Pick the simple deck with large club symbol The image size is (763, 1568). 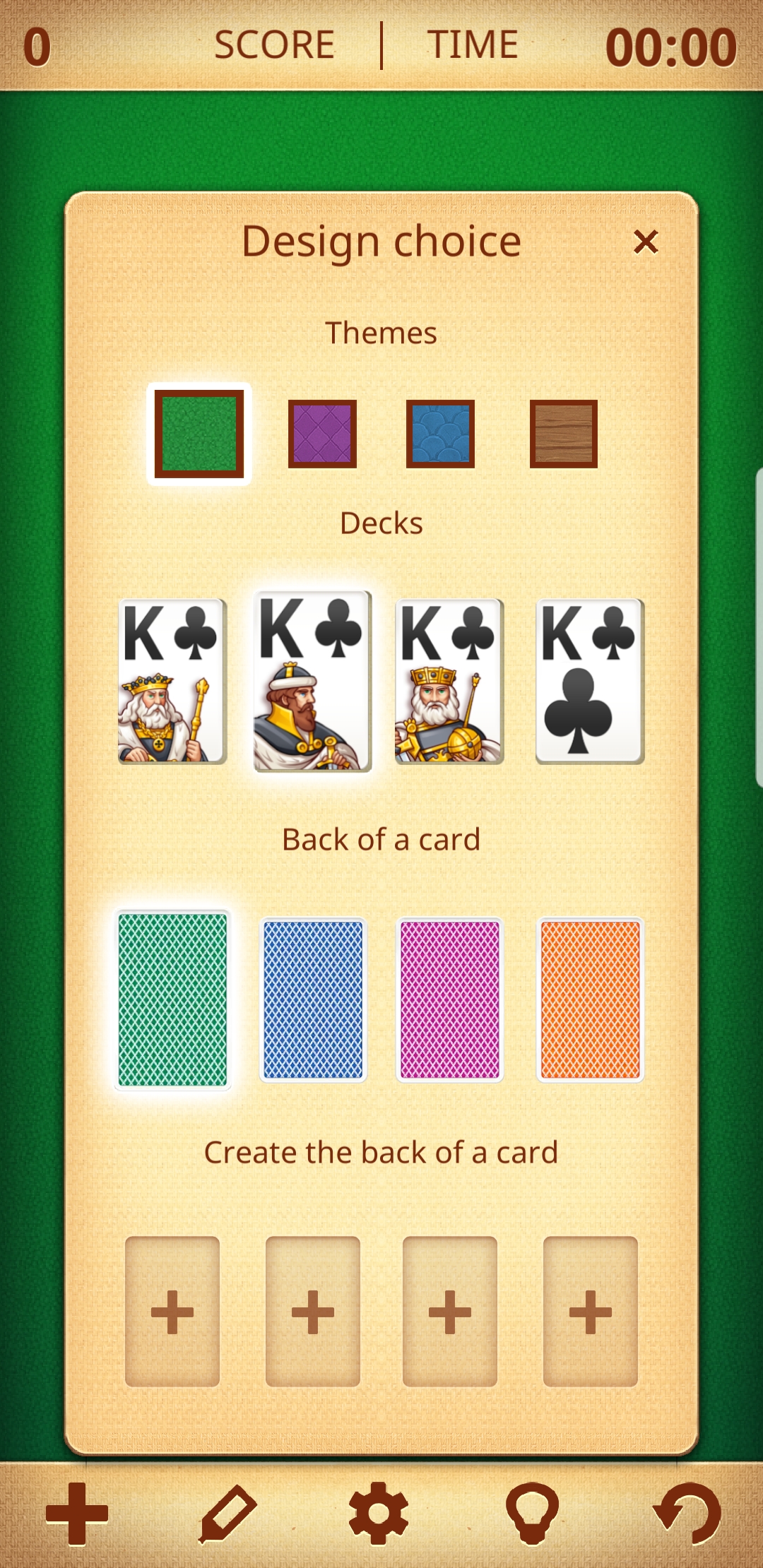590,681
